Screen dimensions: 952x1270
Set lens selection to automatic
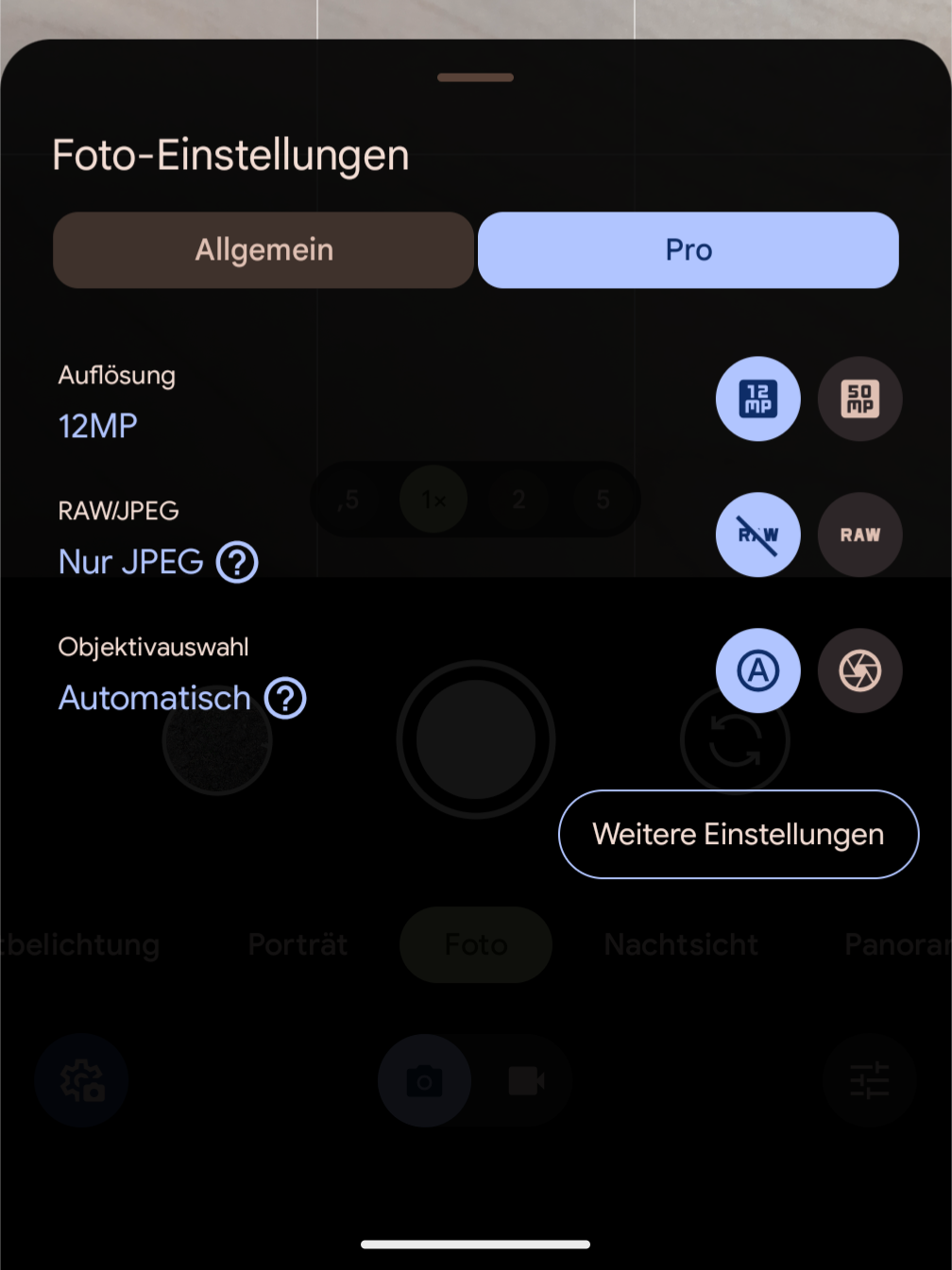757,670
